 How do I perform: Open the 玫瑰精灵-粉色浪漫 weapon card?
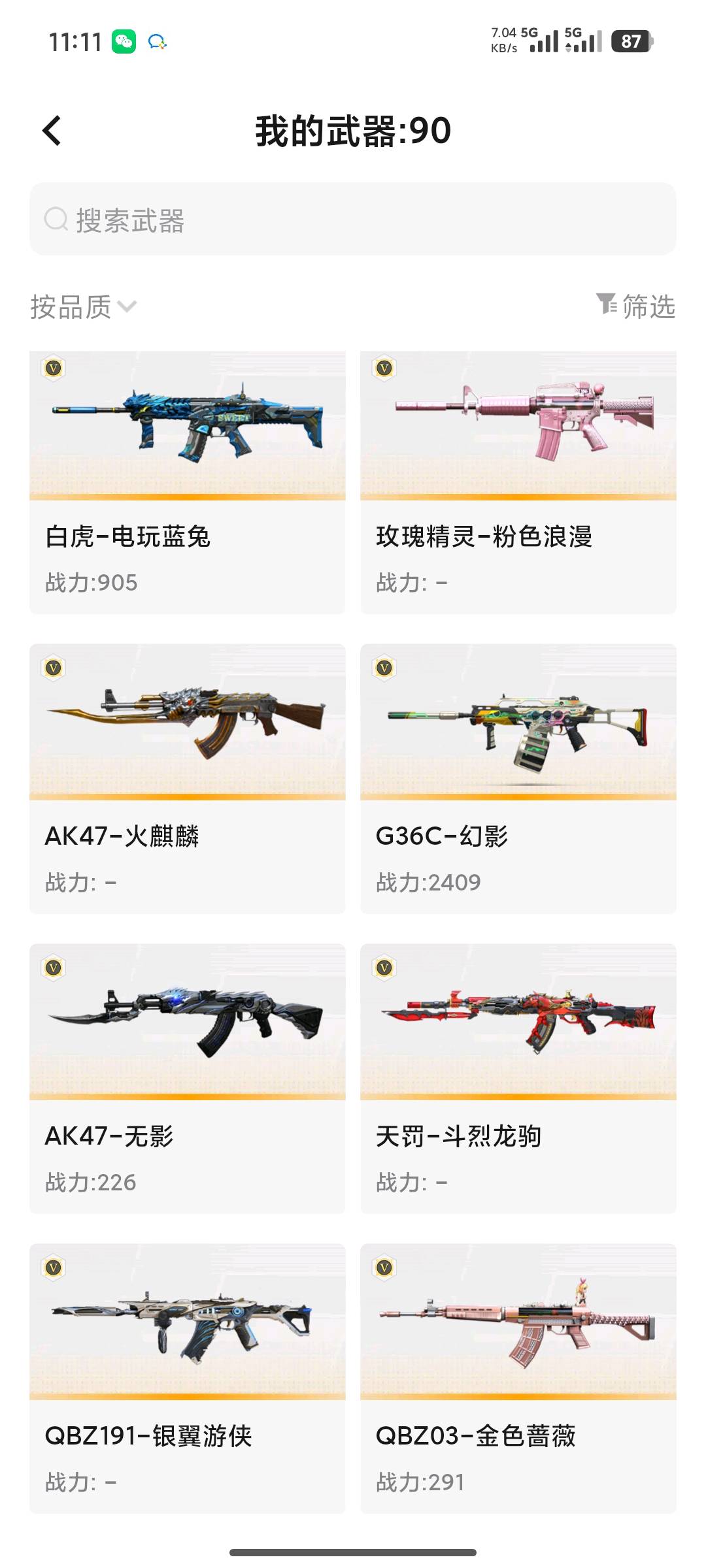tap(518, 483)
